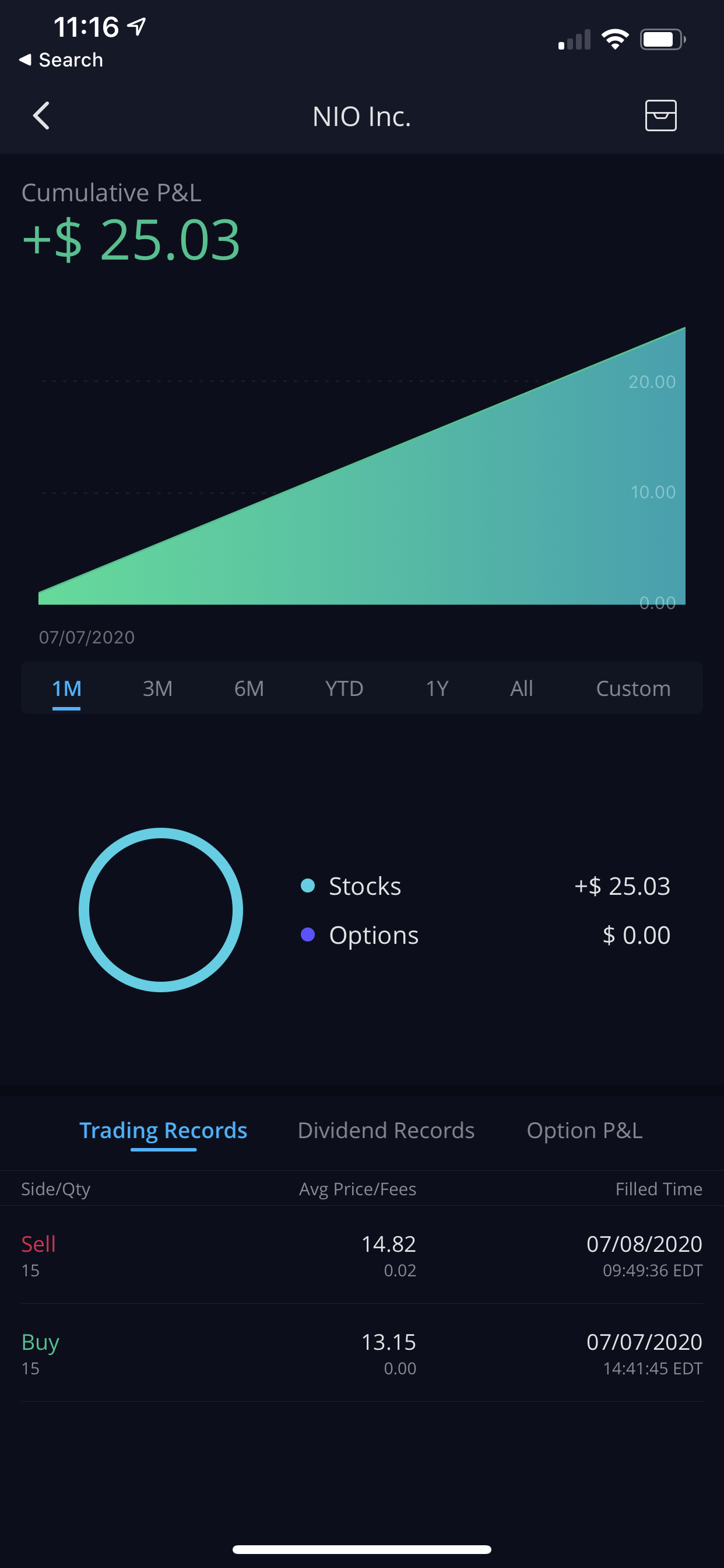The width and height of the screenshot is (724, 1568).
Task: Switch to 3M time range
Action: 157,688
